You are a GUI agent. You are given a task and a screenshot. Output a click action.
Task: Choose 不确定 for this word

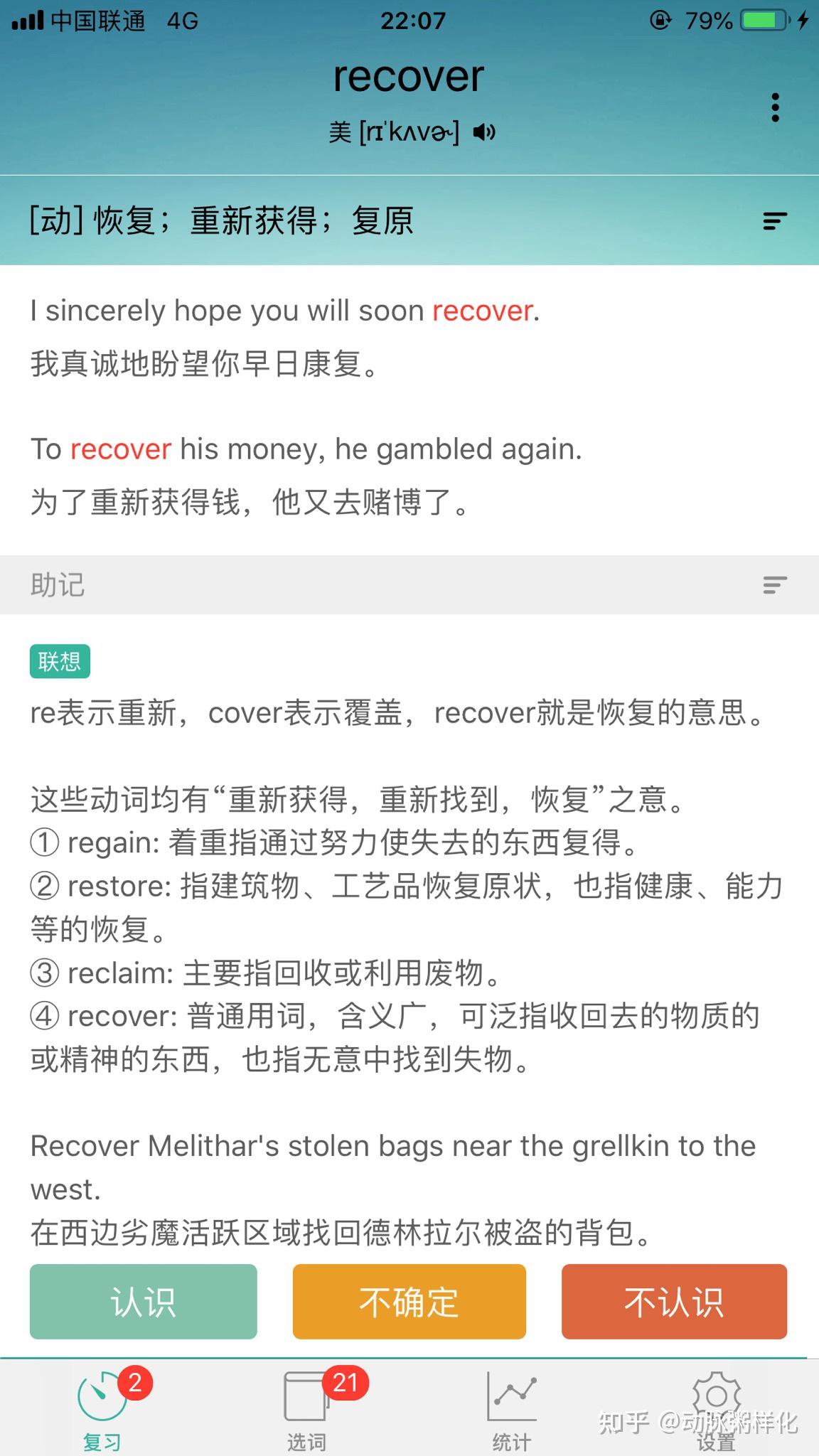tap(409, 1302)
